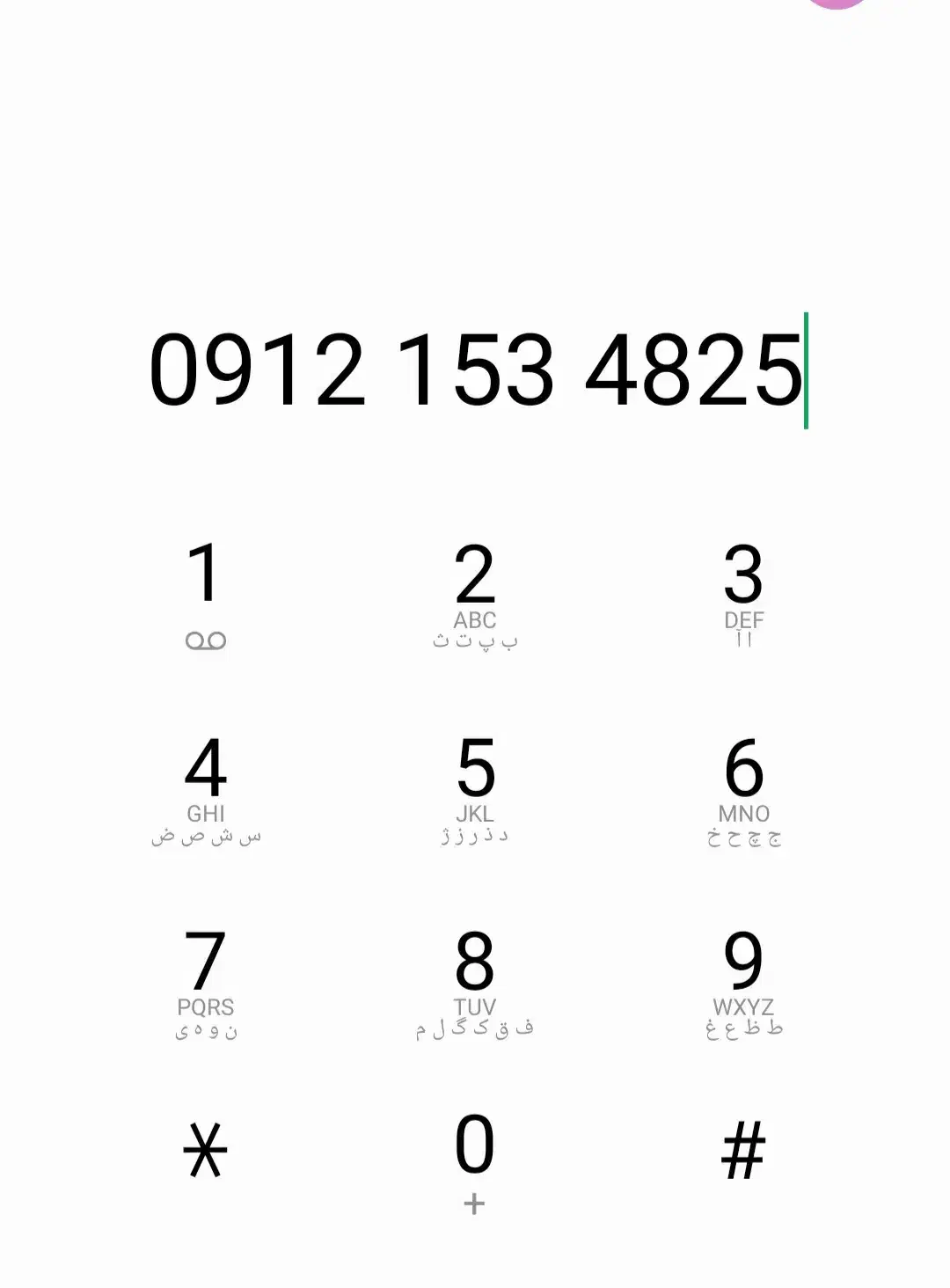Tap the 8 TUV key

point(475,979)
